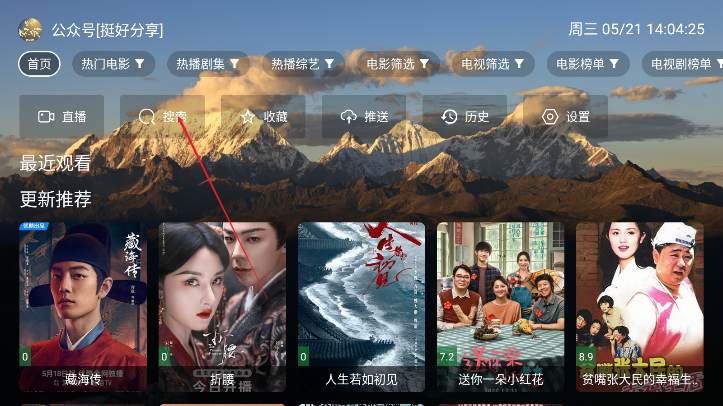Open the 热播综艺 filter chip
Image resolution: width=723 pixels, height=406 pixels.
[x=303, y=64]
